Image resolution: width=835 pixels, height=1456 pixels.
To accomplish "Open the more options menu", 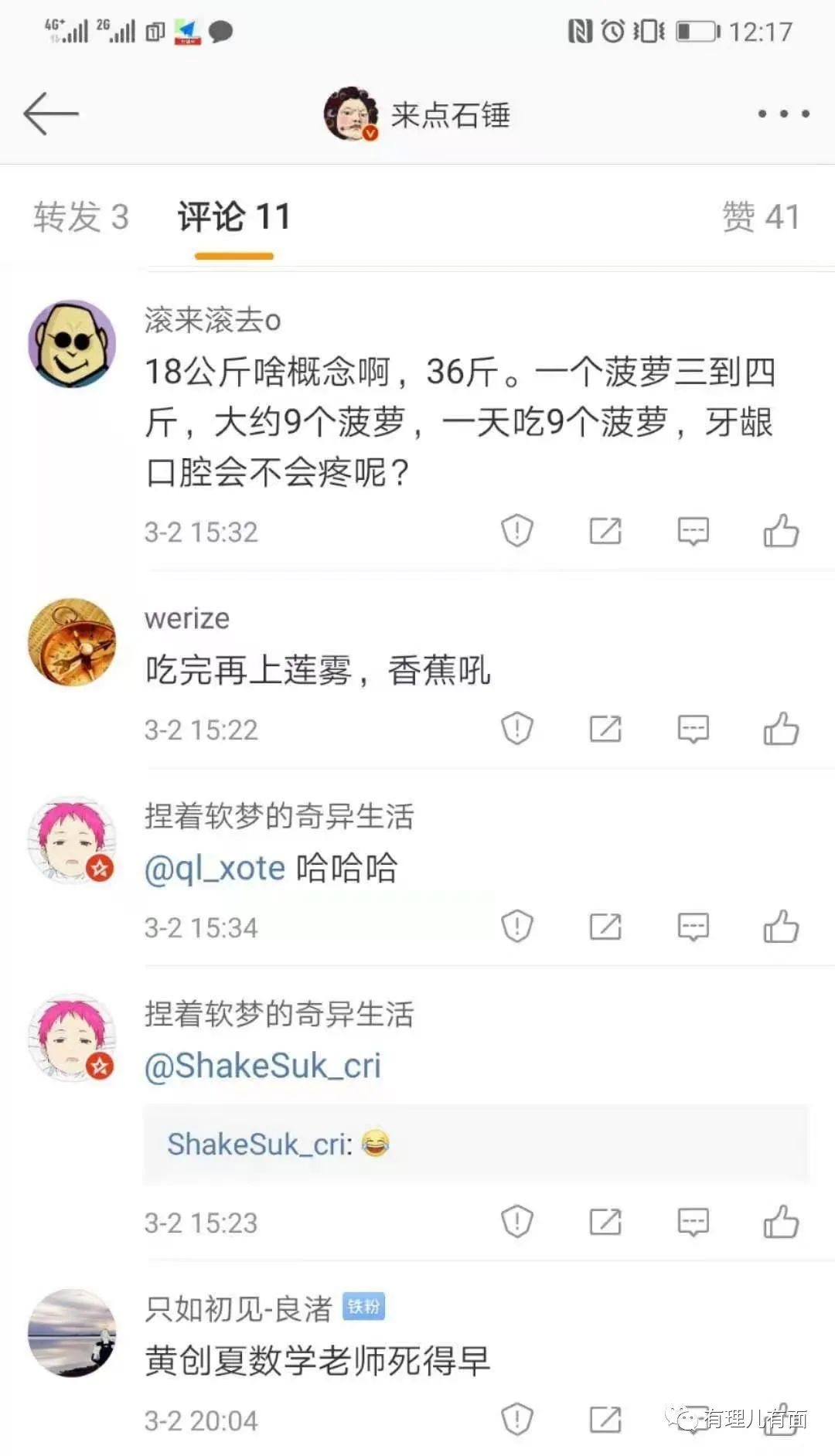I will 783,114.
